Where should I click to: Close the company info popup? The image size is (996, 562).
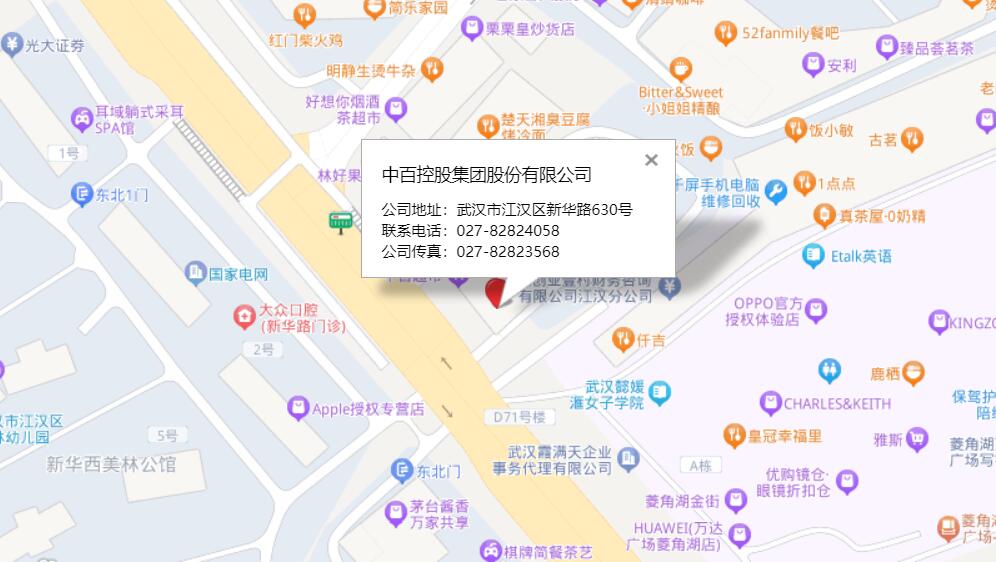coord(651,160)
